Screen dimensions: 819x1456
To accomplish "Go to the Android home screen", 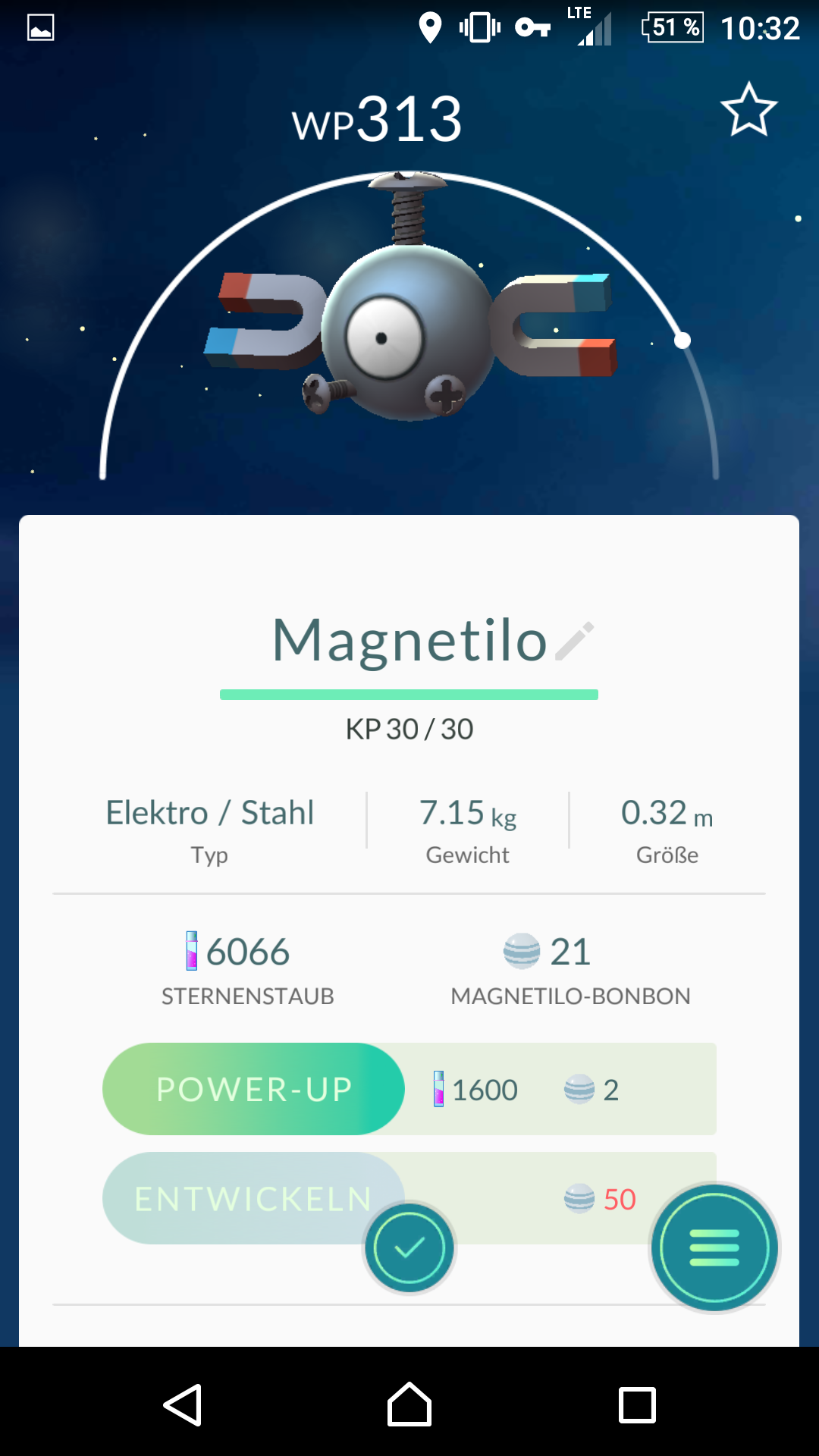I will click(409, 1405).
